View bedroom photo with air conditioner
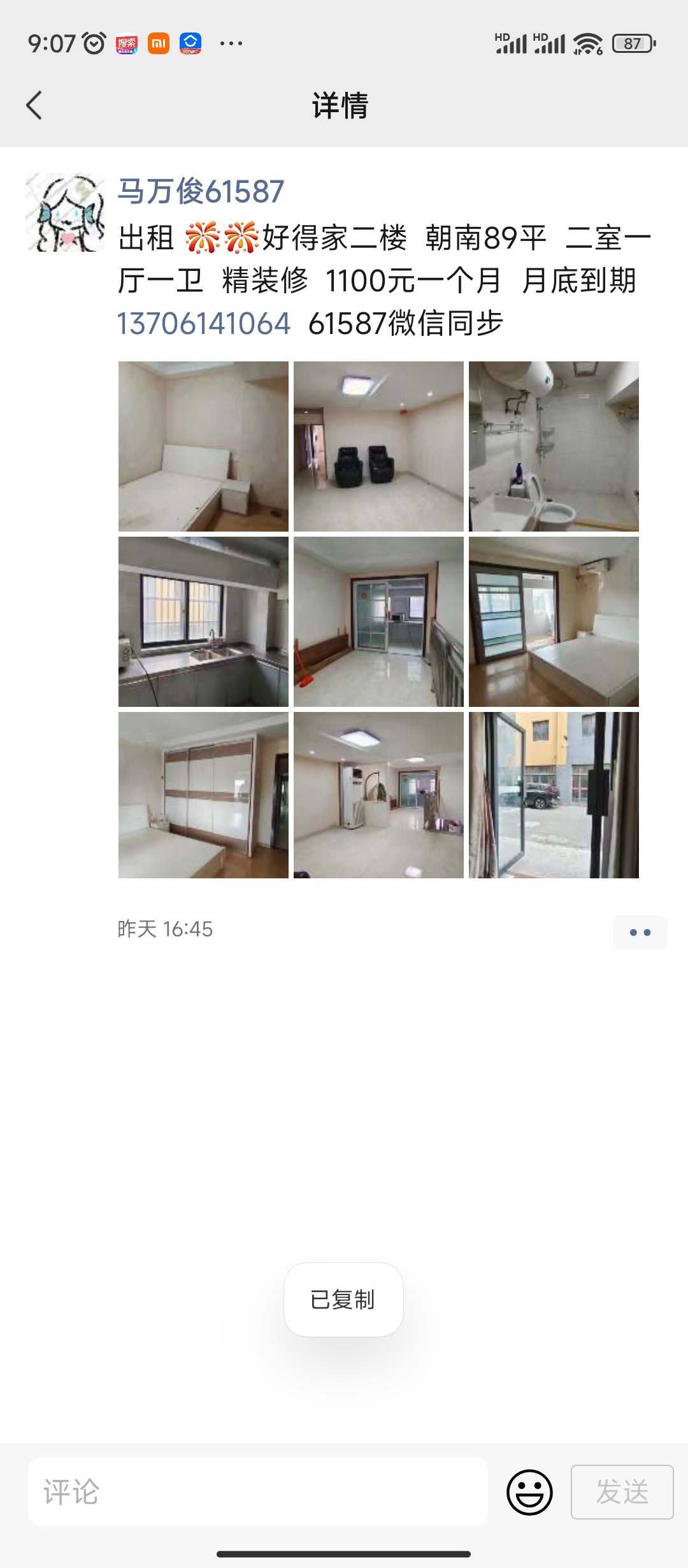Screen dimensions: 688x1568 (x=554, y=621)
